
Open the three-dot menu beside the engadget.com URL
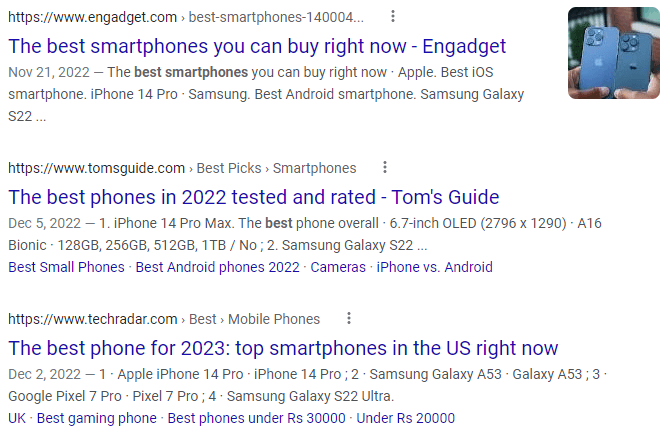click(393, 16)
